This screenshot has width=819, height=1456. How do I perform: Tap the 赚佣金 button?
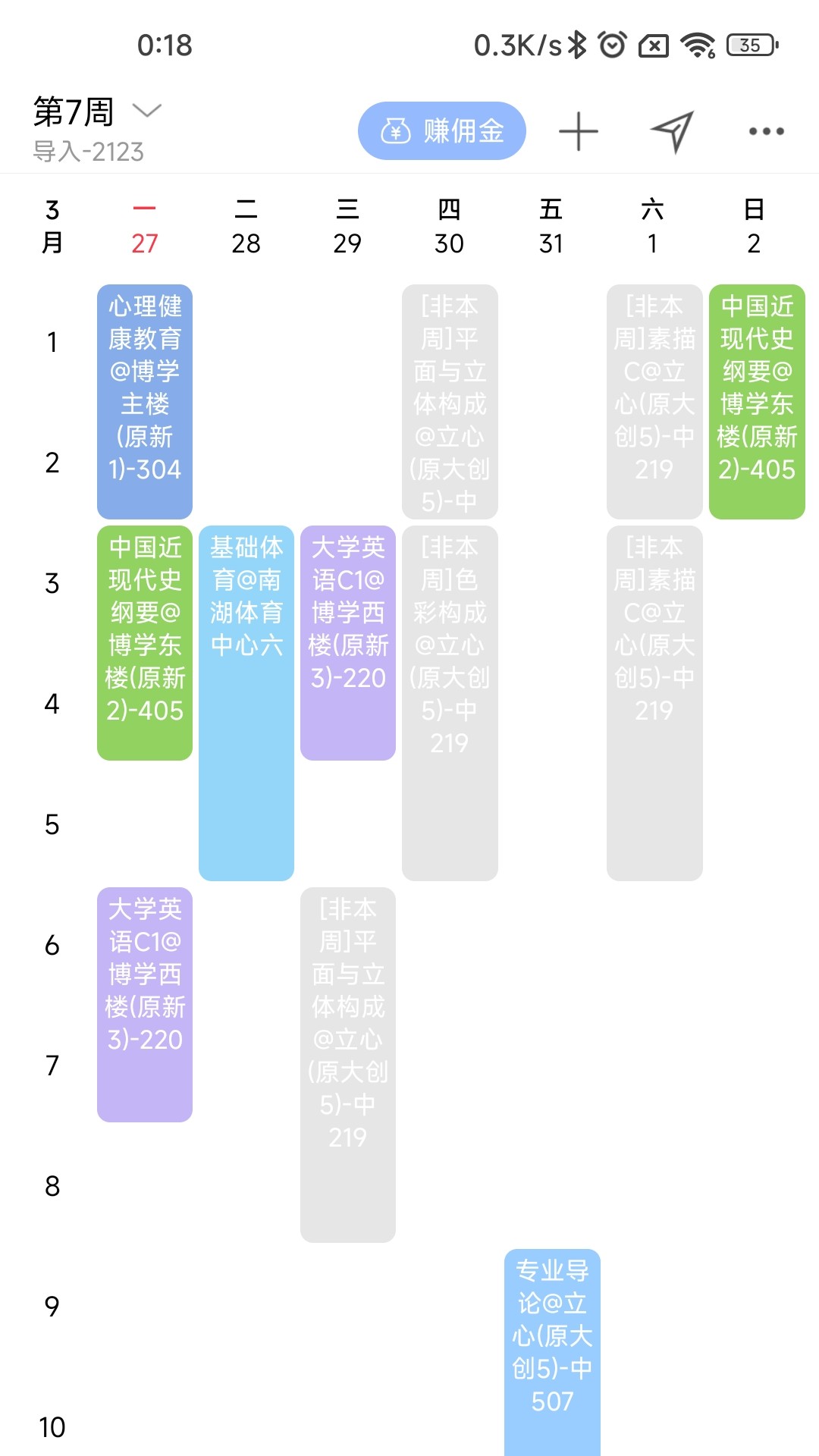(441, 131)
